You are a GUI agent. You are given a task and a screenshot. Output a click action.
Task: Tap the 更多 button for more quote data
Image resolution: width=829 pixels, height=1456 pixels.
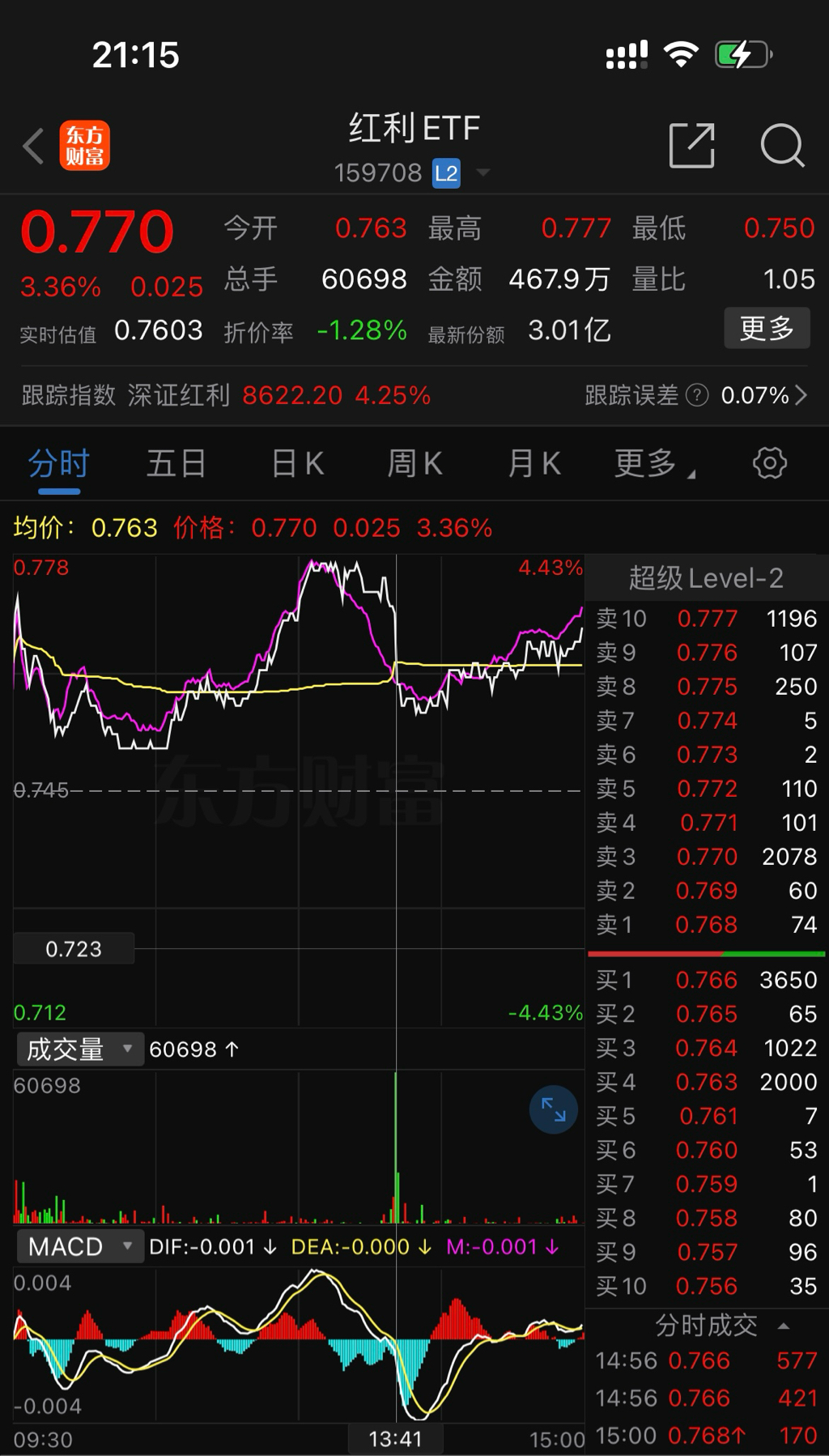click(766, 328)
